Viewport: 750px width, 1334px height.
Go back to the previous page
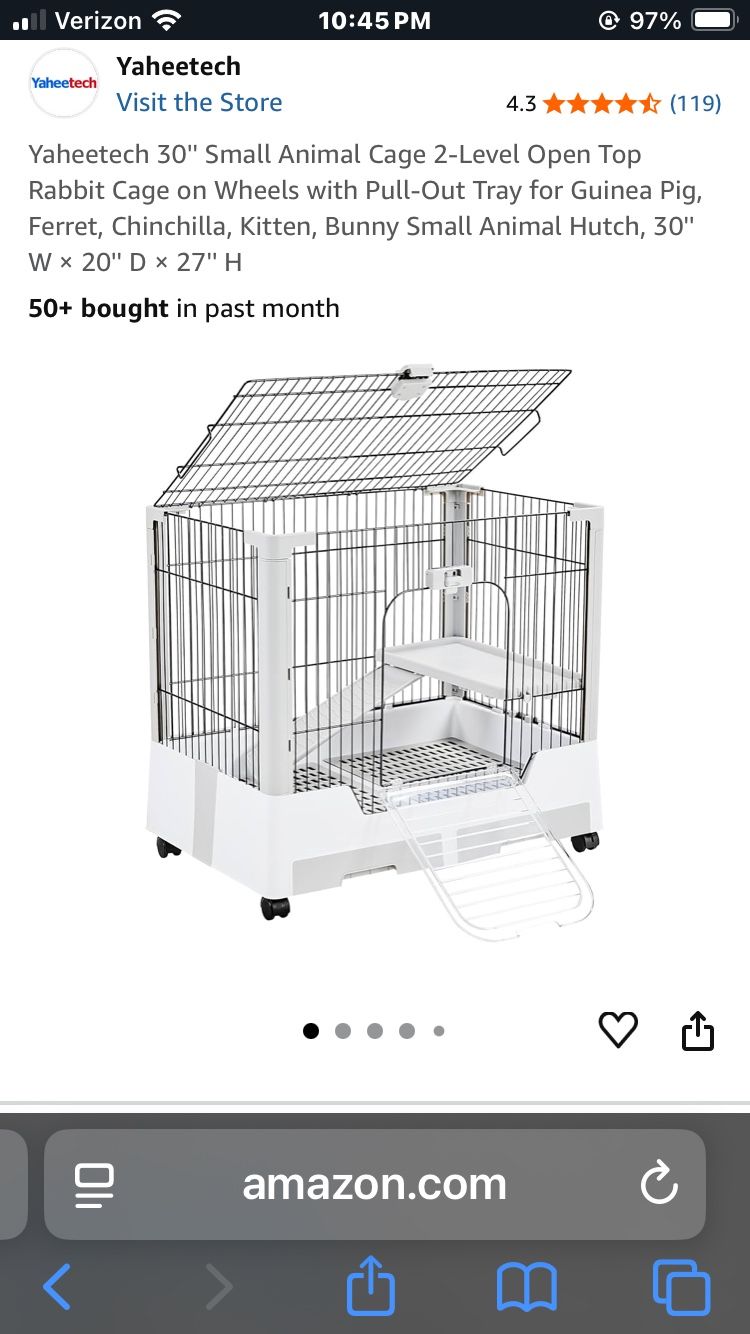[x=57, y=1287]
